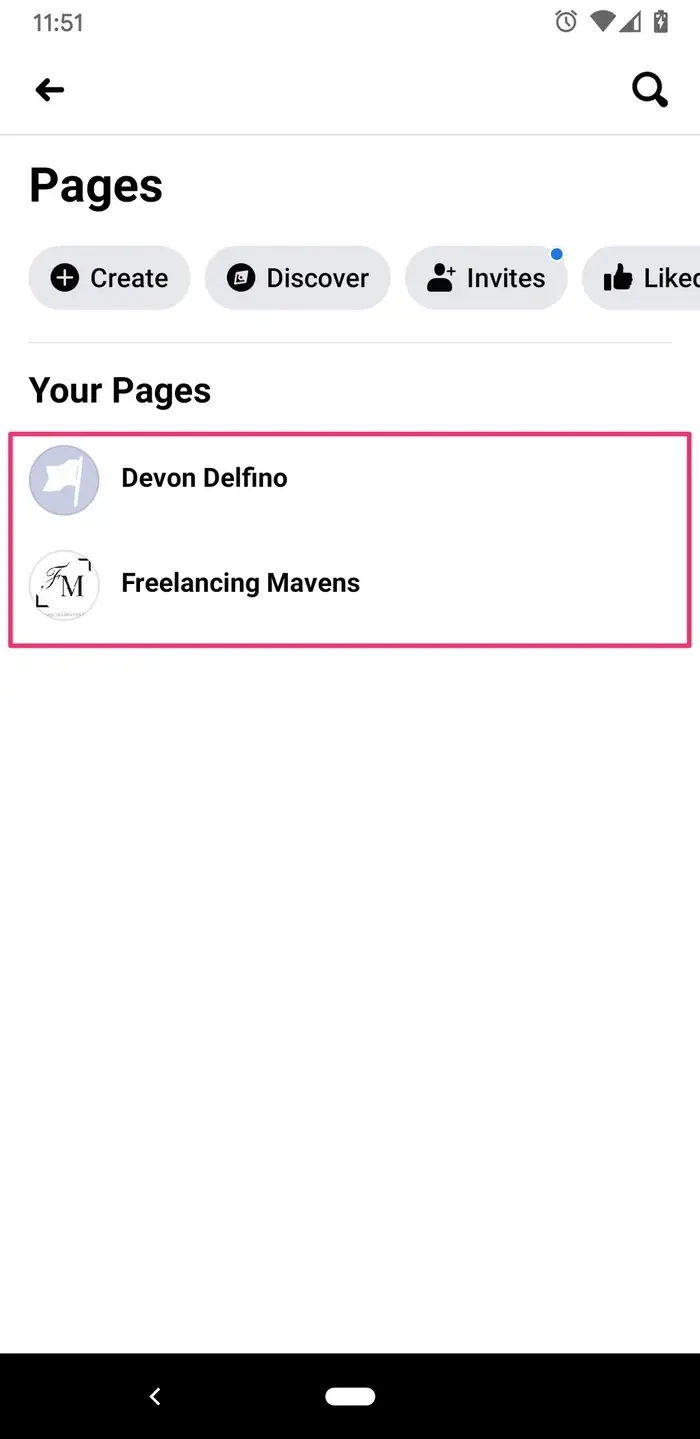View page Invites
This screenshot has height=1439, width=700.
click(x=486, y=278)
